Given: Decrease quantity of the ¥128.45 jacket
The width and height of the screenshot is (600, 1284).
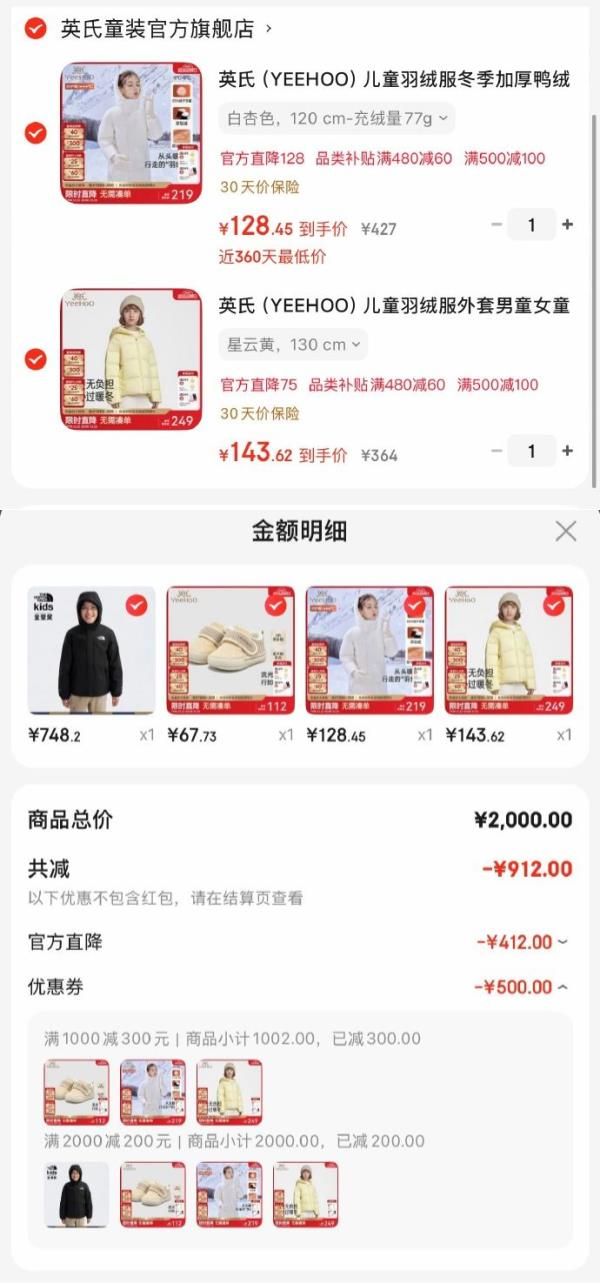Looking at the screenshot, I should [x=496, y=225].
